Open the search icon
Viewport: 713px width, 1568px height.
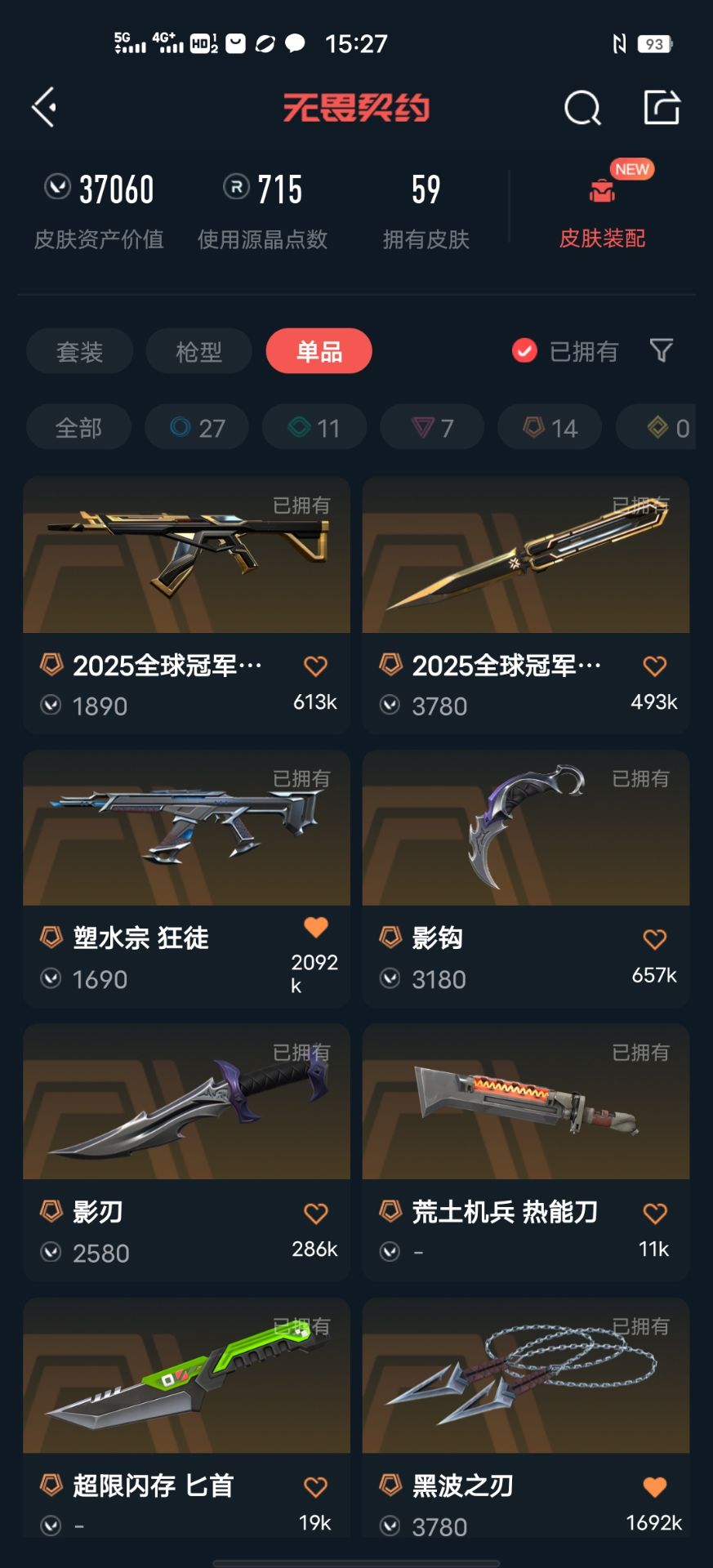coord(582,107)
